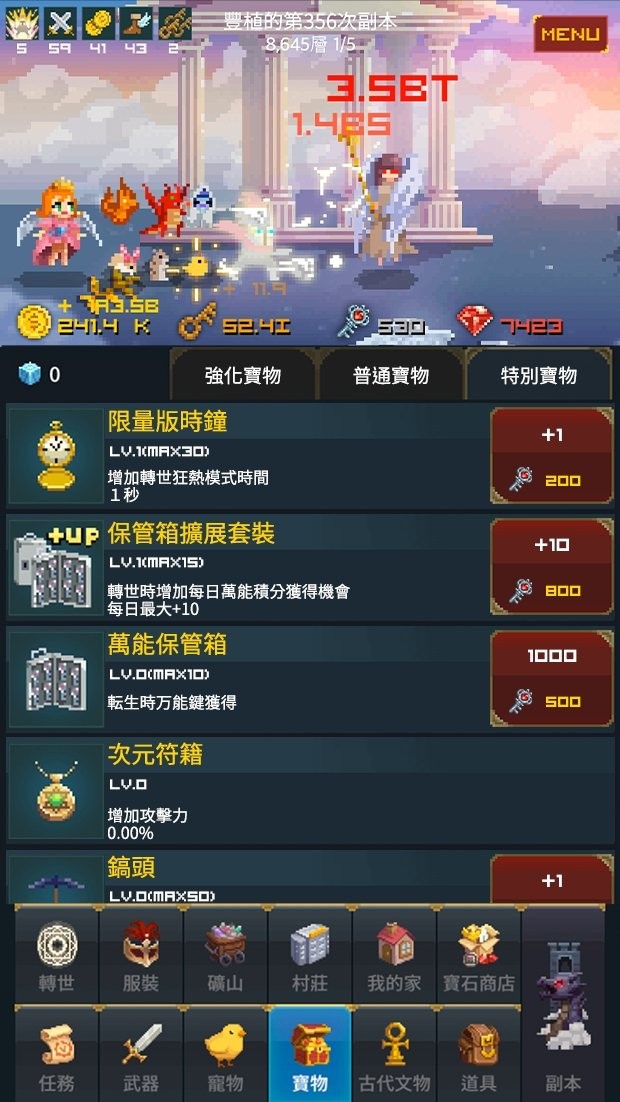
Task: Open 古代文物 ancient relics
Action: 394,1057
